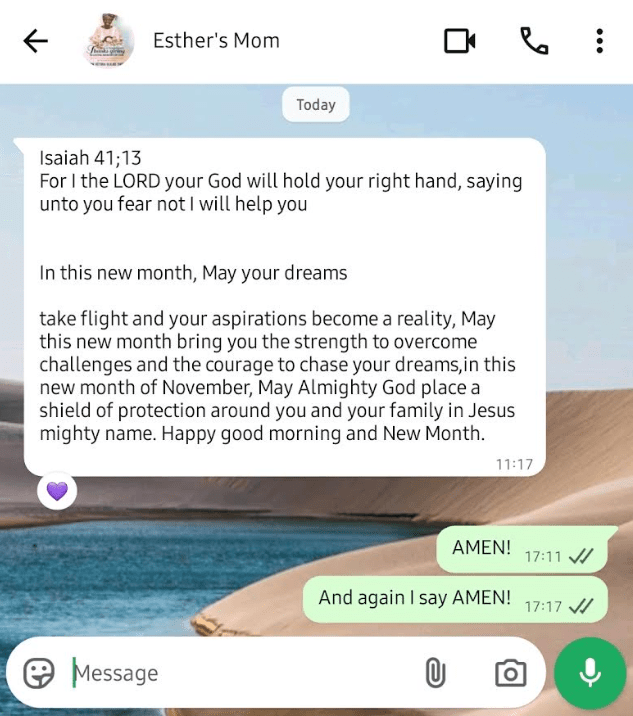Tap the purple heart reaction
Screen dimensions: 633x716
click(57, 491)
